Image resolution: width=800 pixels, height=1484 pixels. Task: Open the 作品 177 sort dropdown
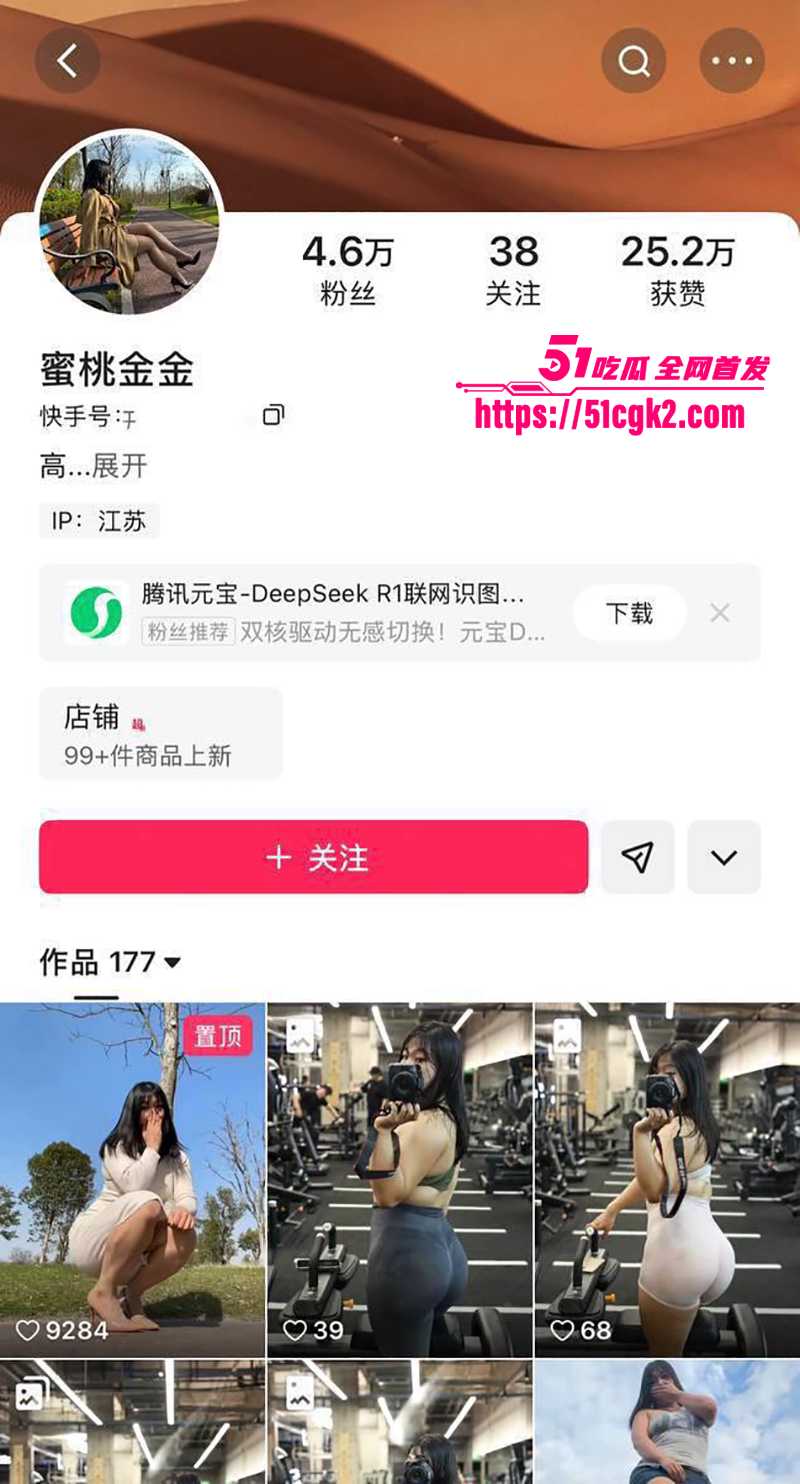[x=111, y=962]
